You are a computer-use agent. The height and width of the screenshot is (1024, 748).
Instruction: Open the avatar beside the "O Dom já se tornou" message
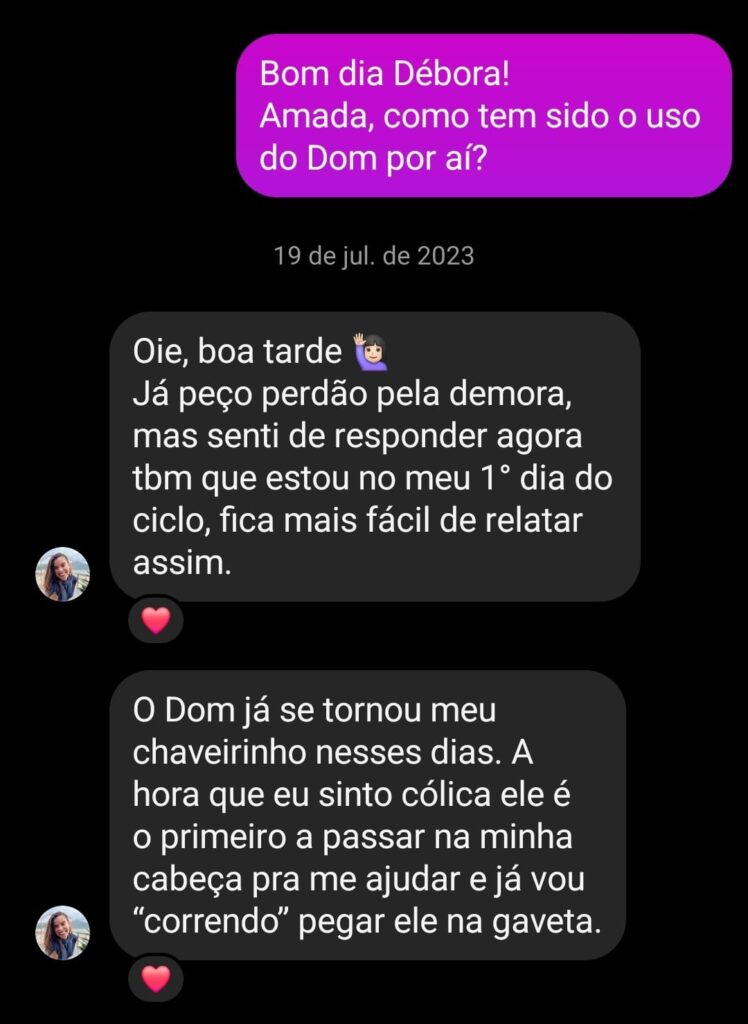coord(63,933)
